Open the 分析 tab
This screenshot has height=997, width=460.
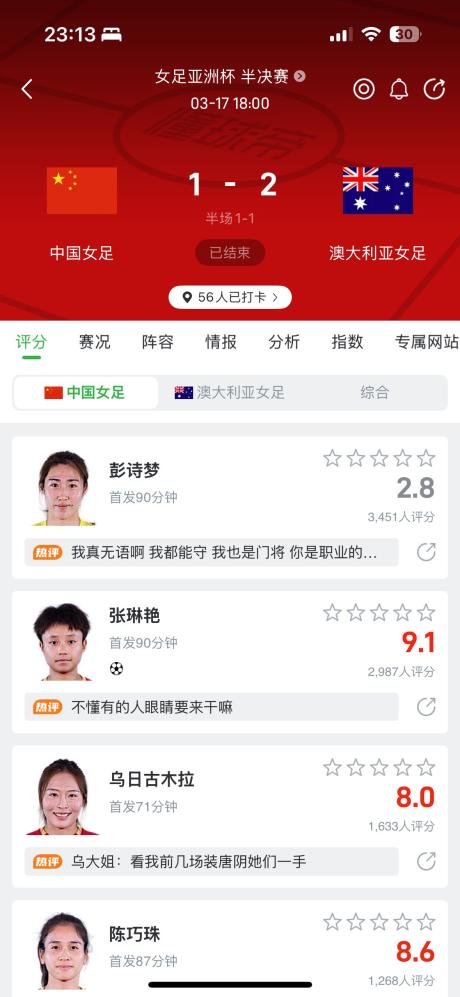point(284,342)
